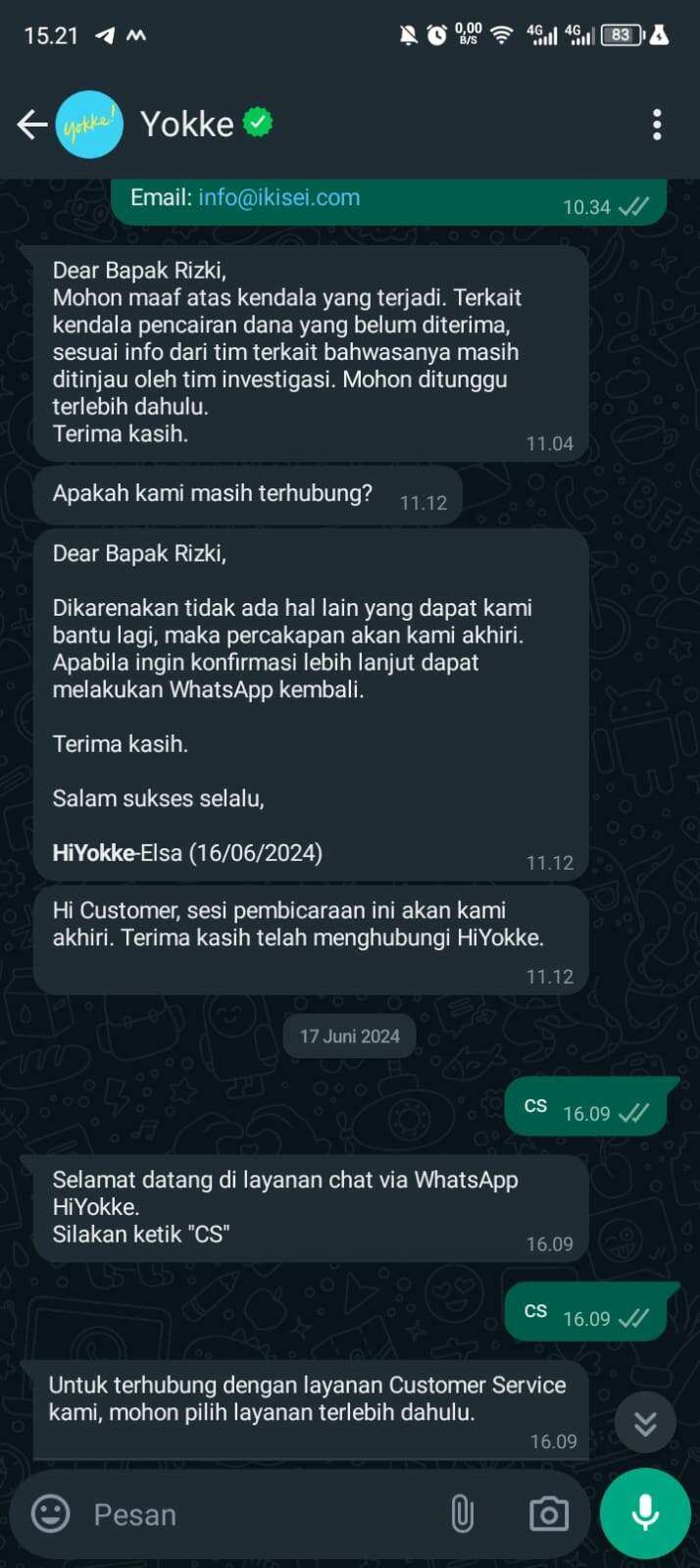
Task: Open the camera from the message bar
Action: click(548, 1514)
